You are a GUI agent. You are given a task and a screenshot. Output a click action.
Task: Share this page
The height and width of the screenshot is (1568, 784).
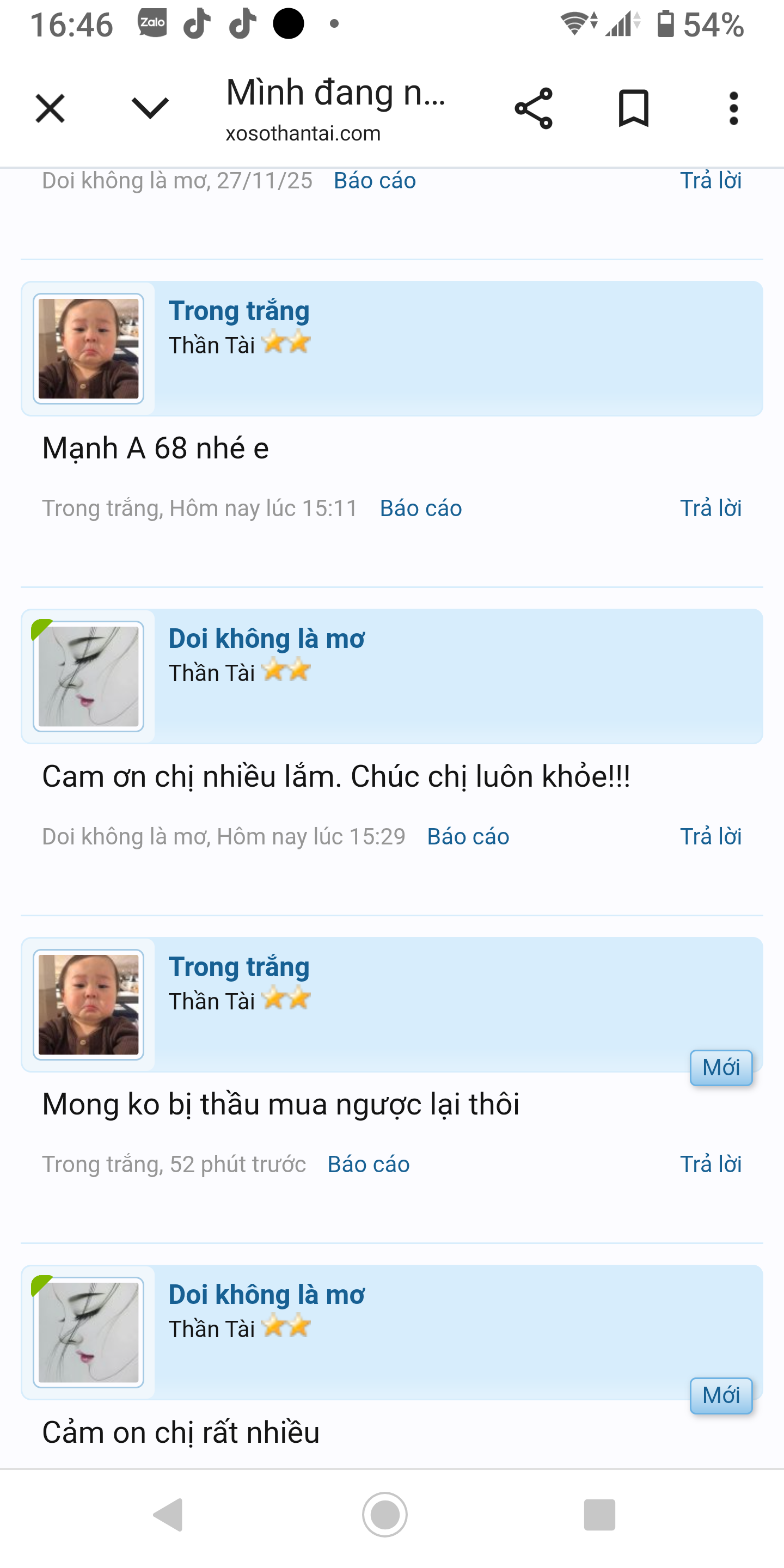[x=533, y=109]
